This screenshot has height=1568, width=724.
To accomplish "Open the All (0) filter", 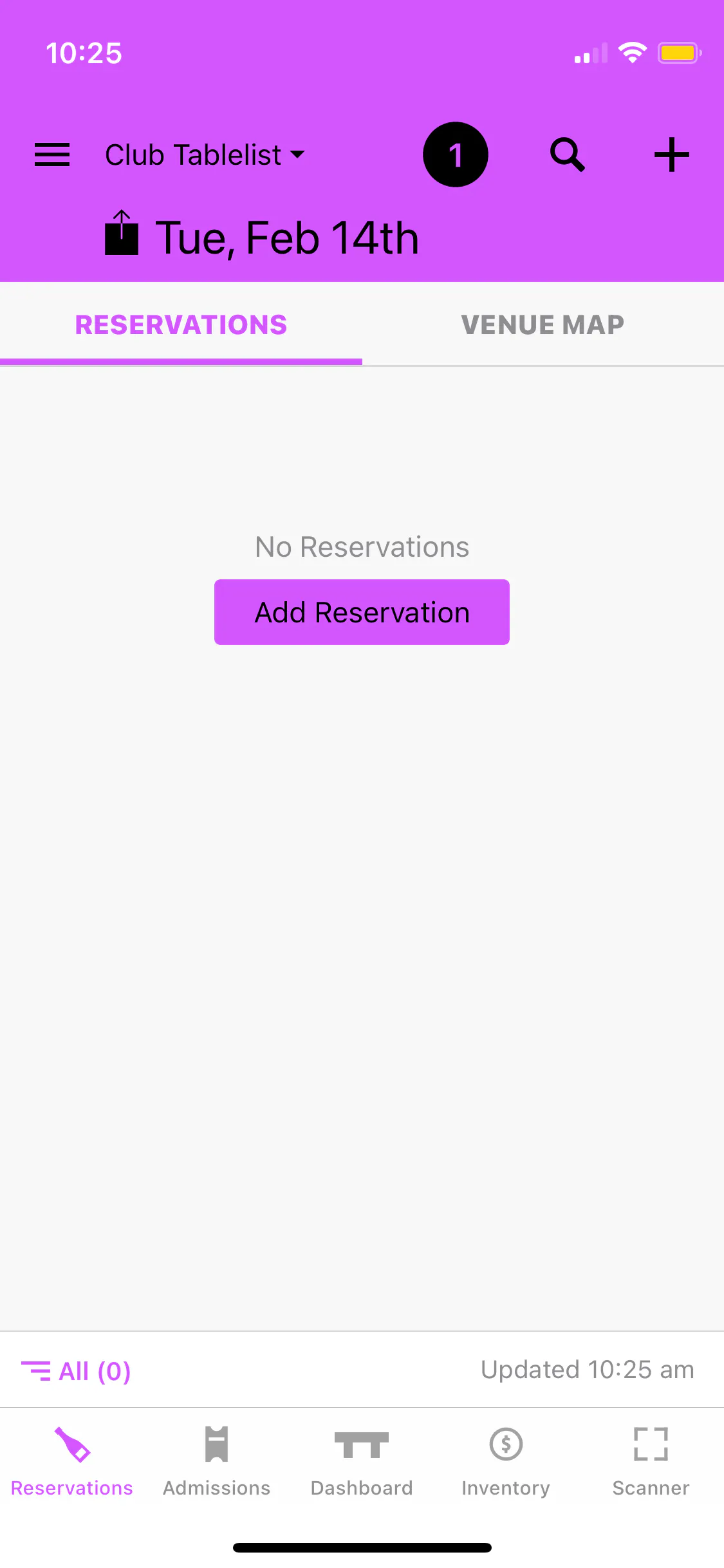I will coord(77,1371).
